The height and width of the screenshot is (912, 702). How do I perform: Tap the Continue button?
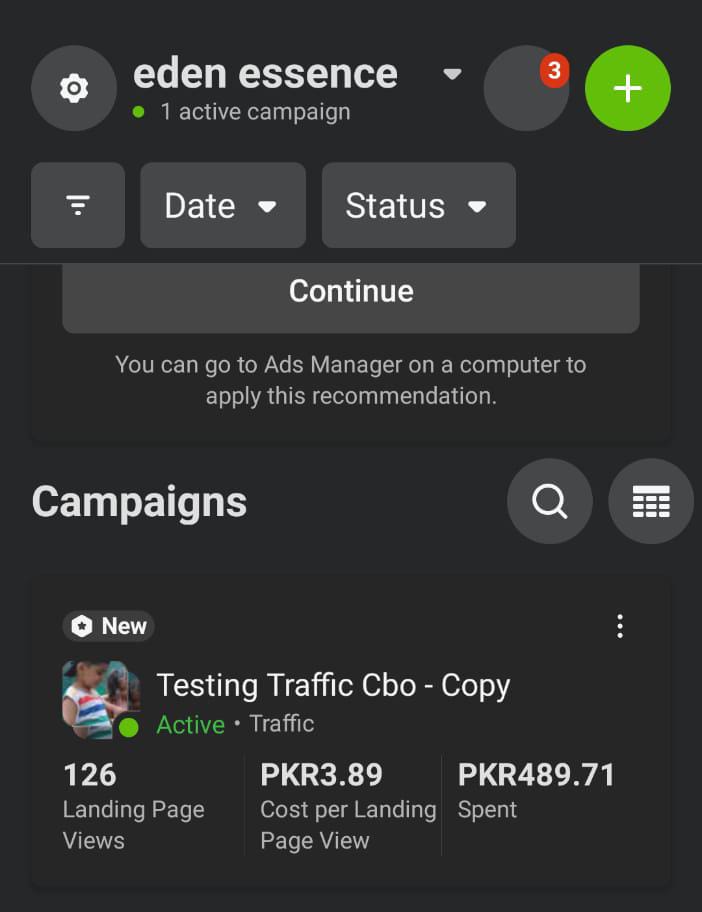tap(351, 291)
